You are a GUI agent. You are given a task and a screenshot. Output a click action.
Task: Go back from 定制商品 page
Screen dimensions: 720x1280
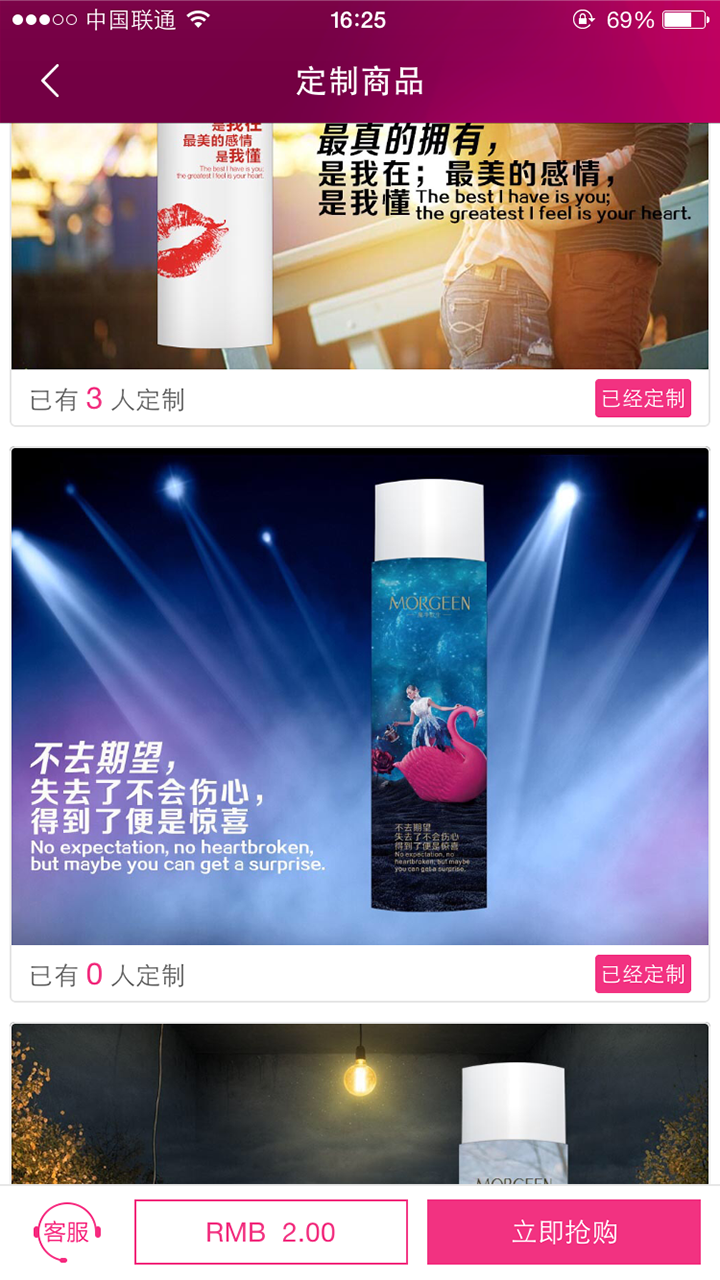50,81
